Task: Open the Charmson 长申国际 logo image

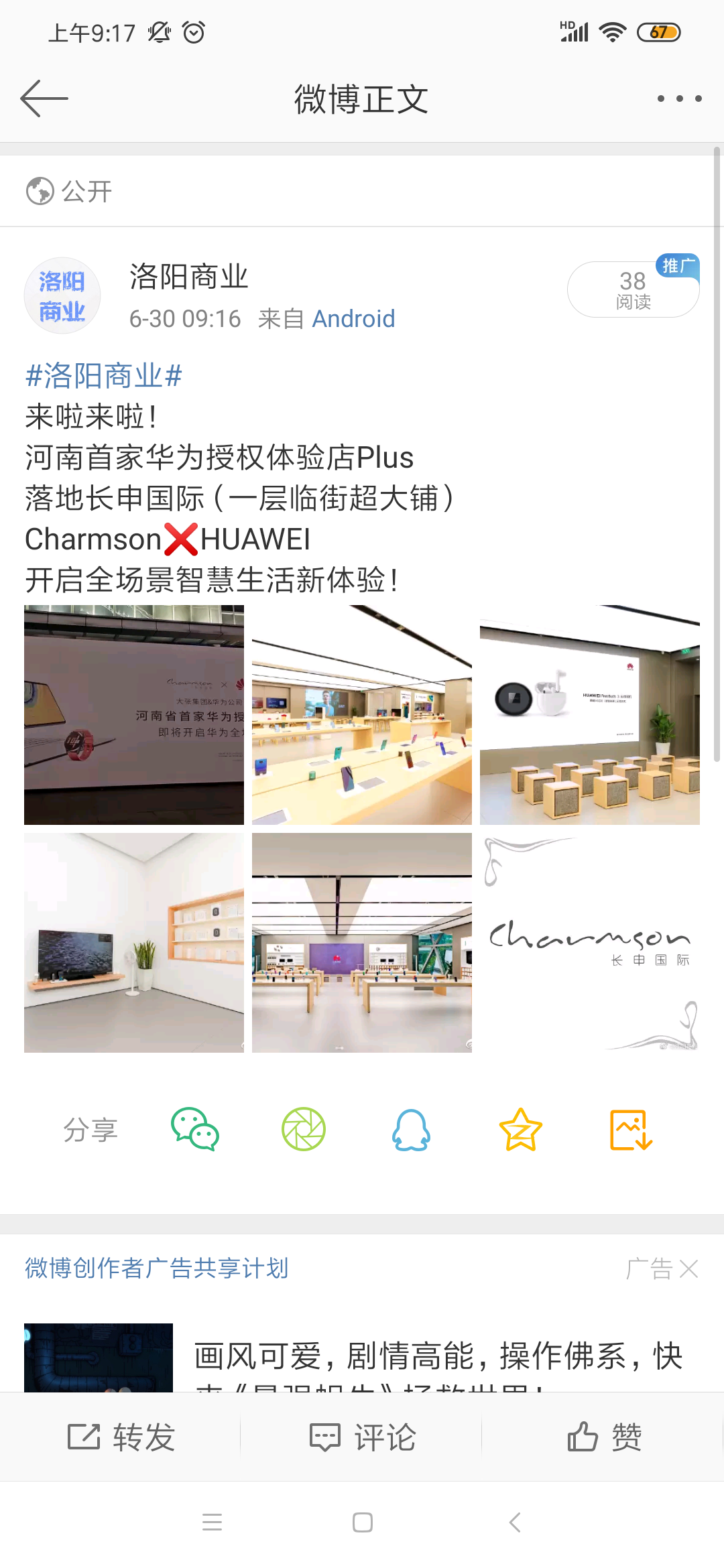Action: click(590, 943)
